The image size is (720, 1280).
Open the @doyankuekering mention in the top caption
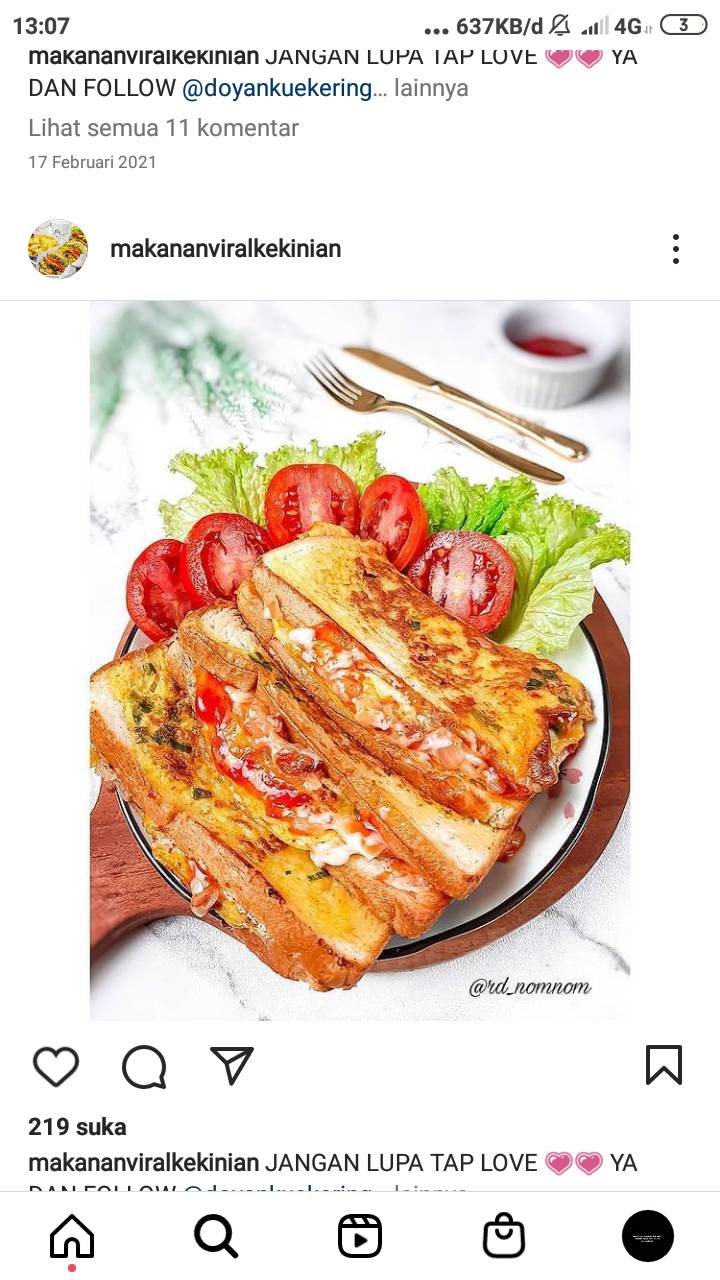click(x=284, y=88)
